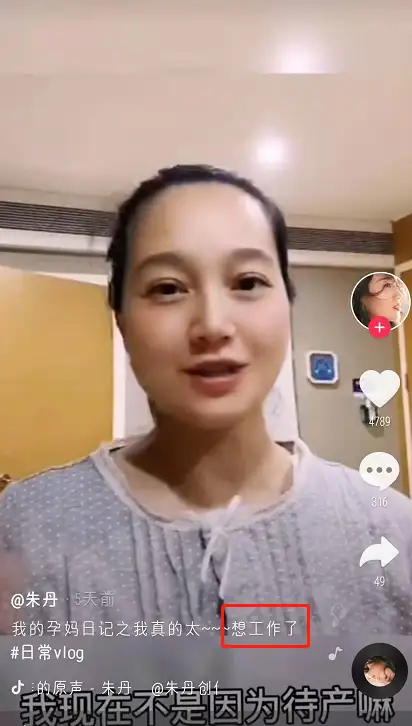Viewport: 412px width, 726px height.
Task: Open the @朱丹 username link
Action: [x=34, y=600]
